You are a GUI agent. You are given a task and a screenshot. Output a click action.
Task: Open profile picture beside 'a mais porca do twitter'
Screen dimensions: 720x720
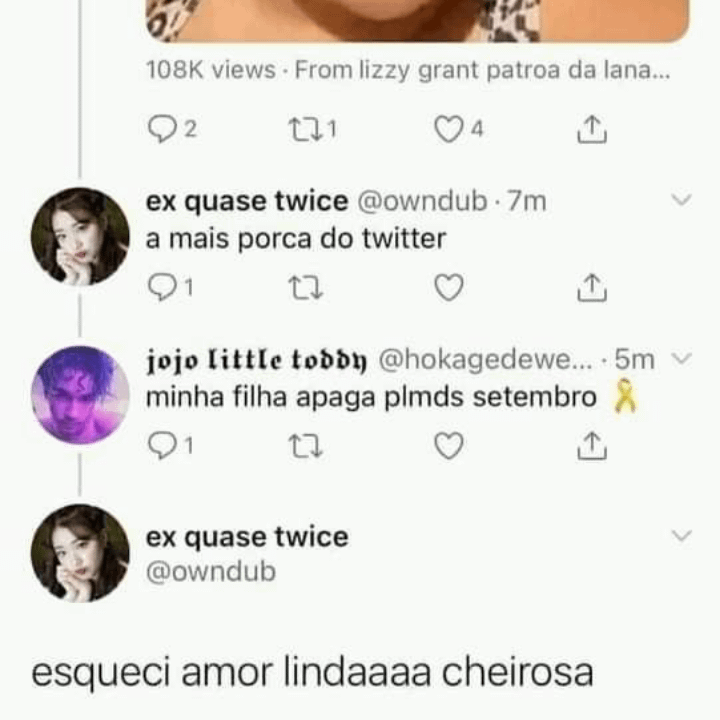80,236
